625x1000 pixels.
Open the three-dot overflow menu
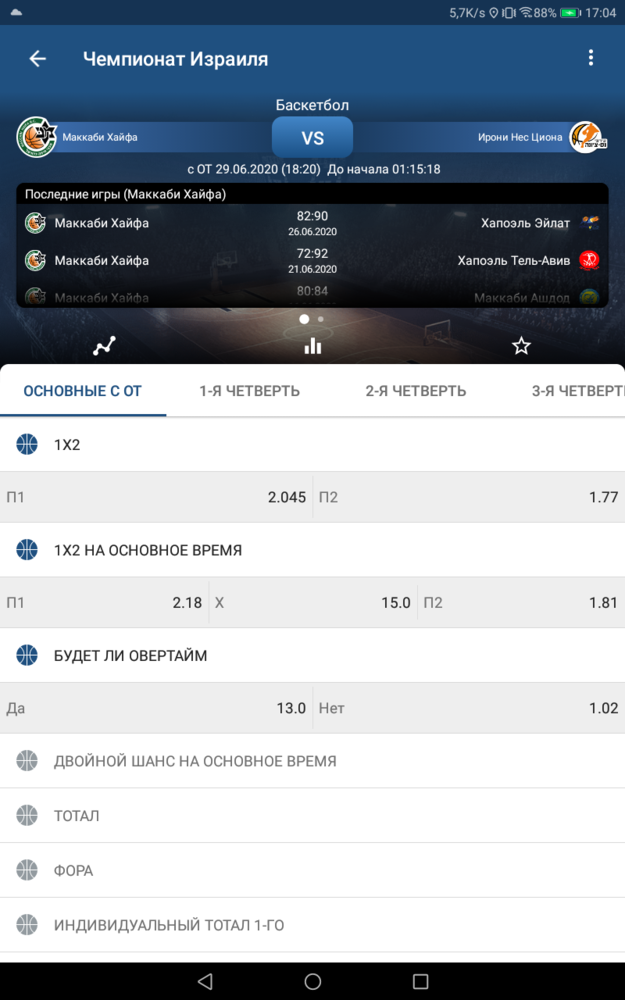click(591, 58)
